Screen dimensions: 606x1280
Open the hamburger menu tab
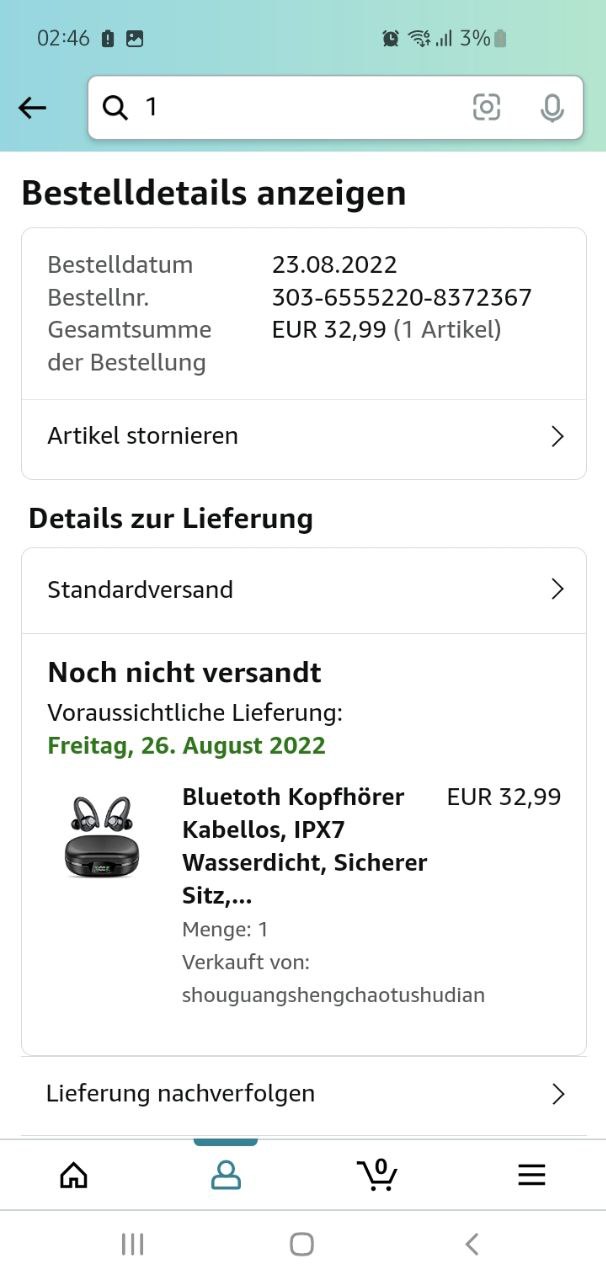pos(532,1175)
